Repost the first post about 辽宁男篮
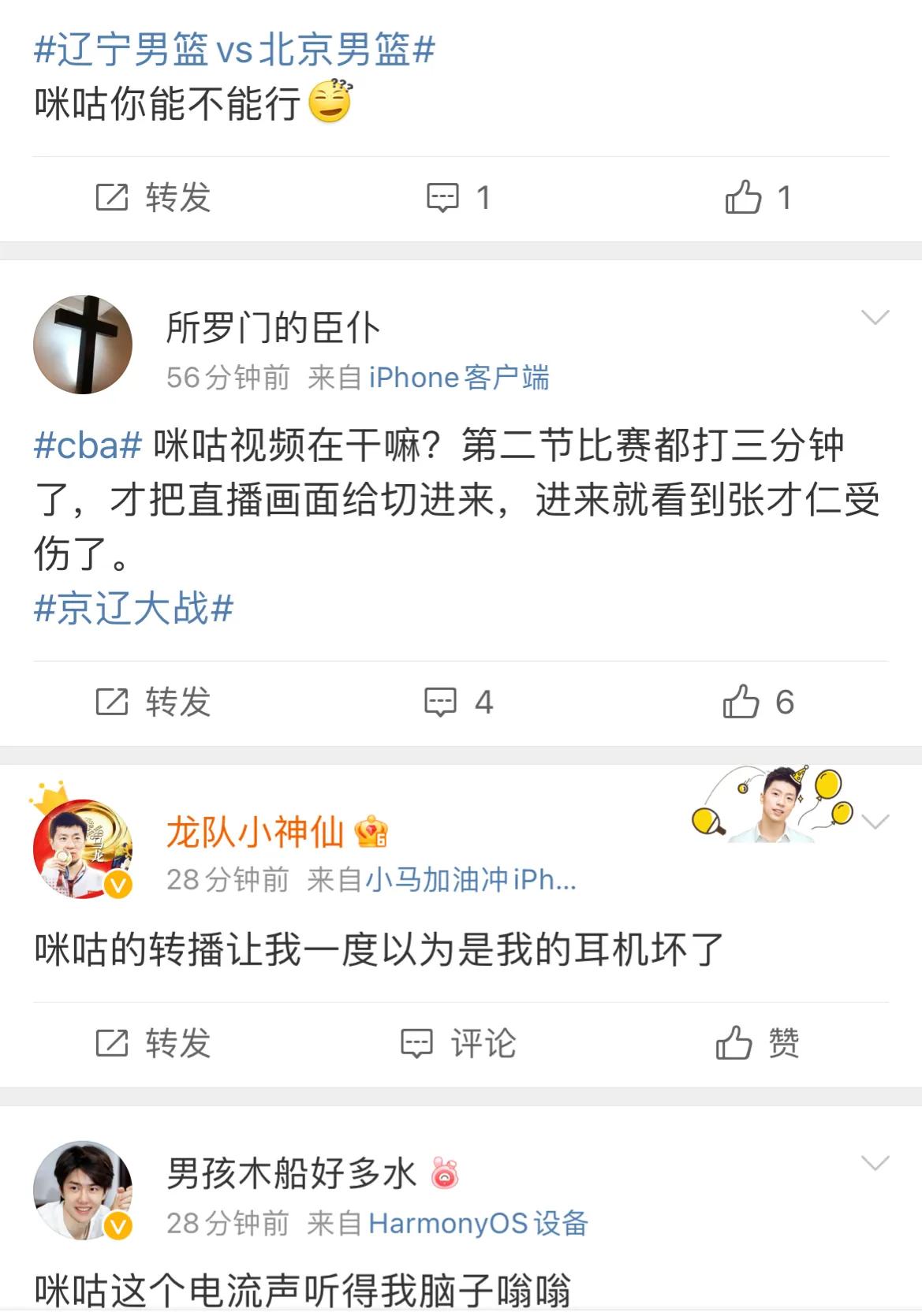 [x=147, y=197]
